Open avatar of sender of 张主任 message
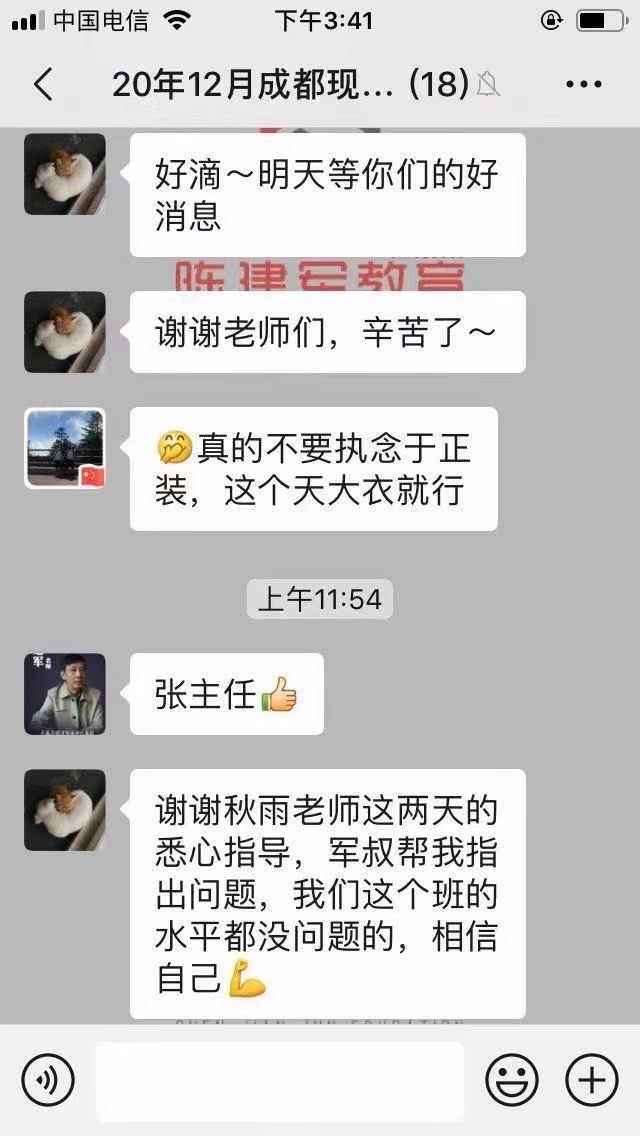This screenshot has width=640, height=1136. [65, 694]
